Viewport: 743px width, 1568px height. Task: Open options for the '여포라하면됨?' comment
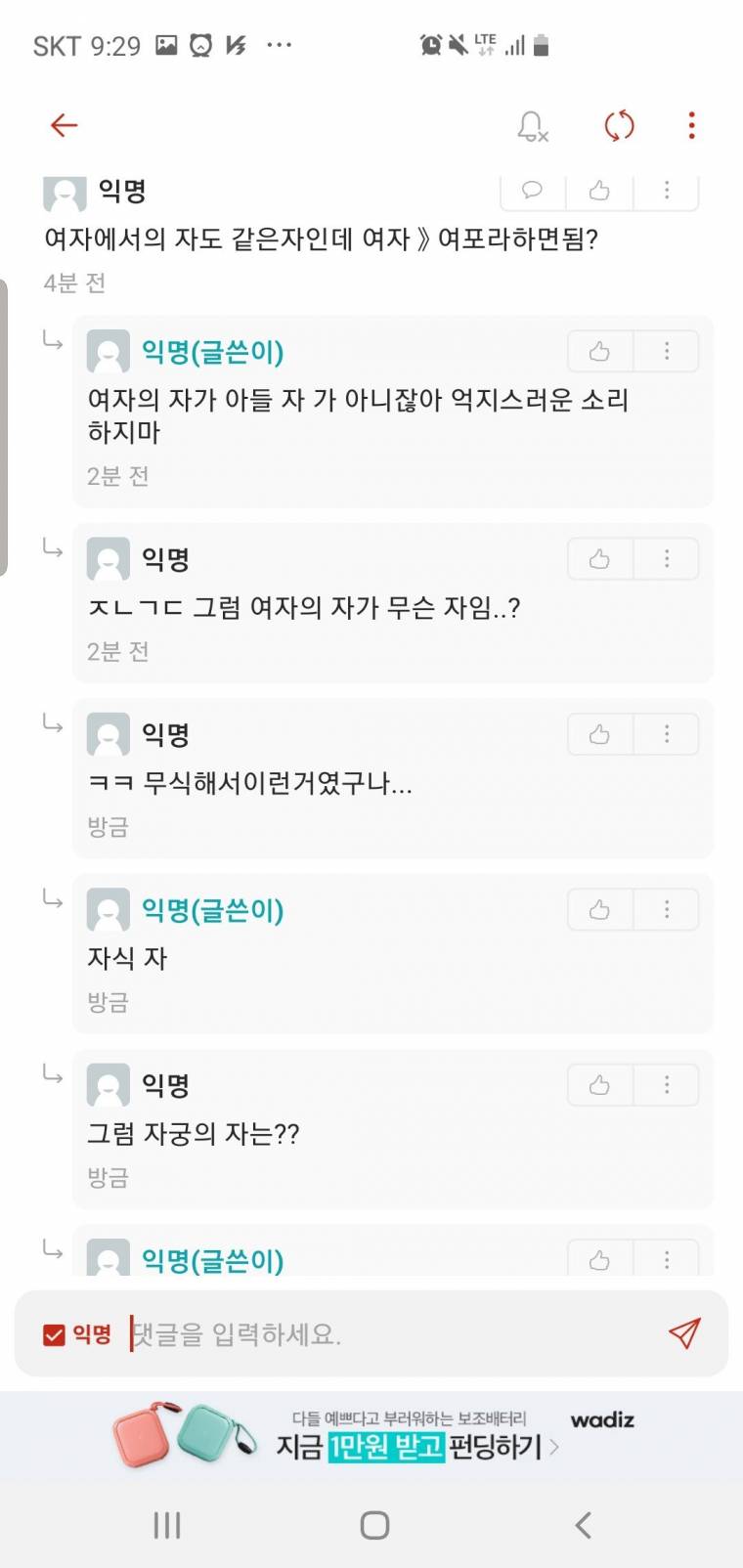click(667, 190)
